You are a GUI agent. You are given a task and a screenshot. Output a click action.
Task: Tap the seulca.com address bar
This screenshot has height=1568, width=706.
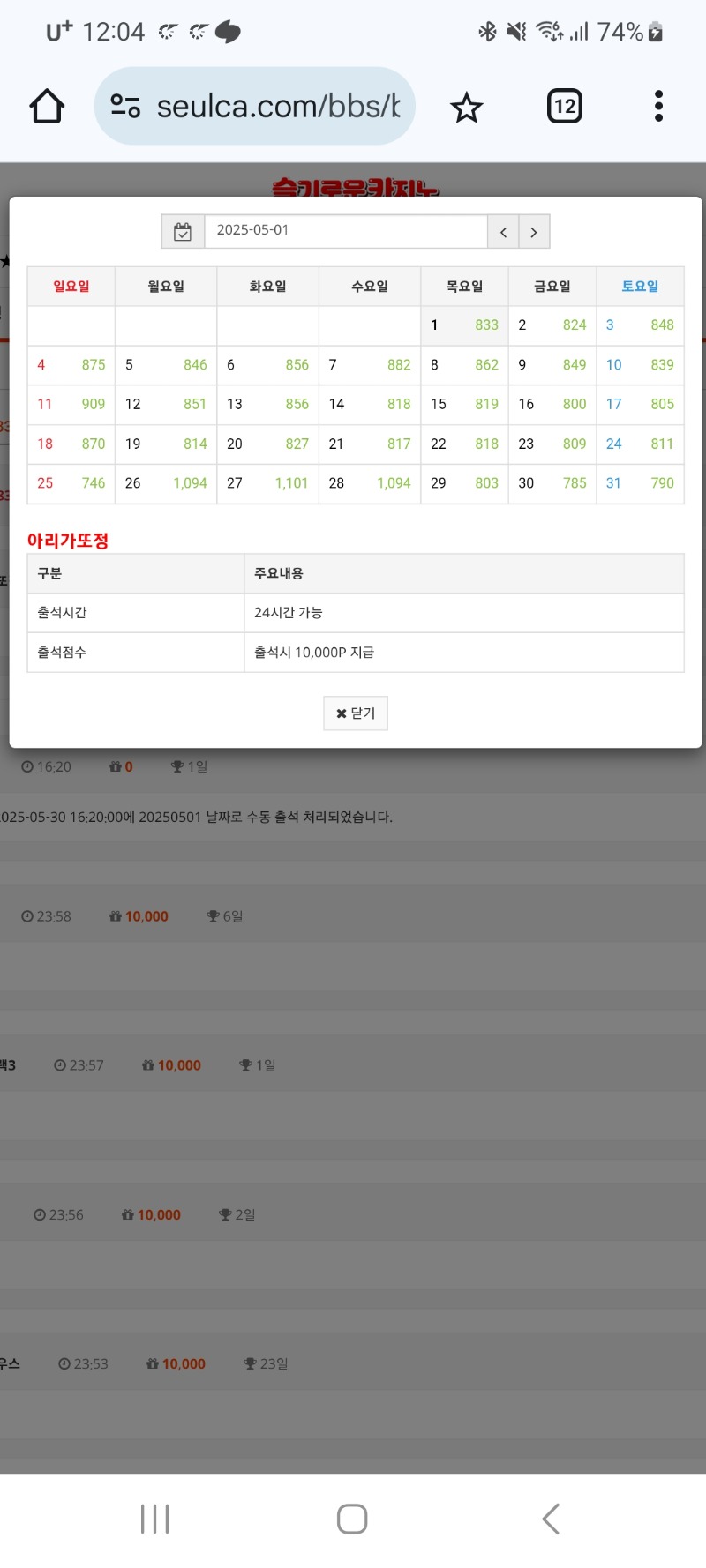pyautogui.click(x=265, y=107)
